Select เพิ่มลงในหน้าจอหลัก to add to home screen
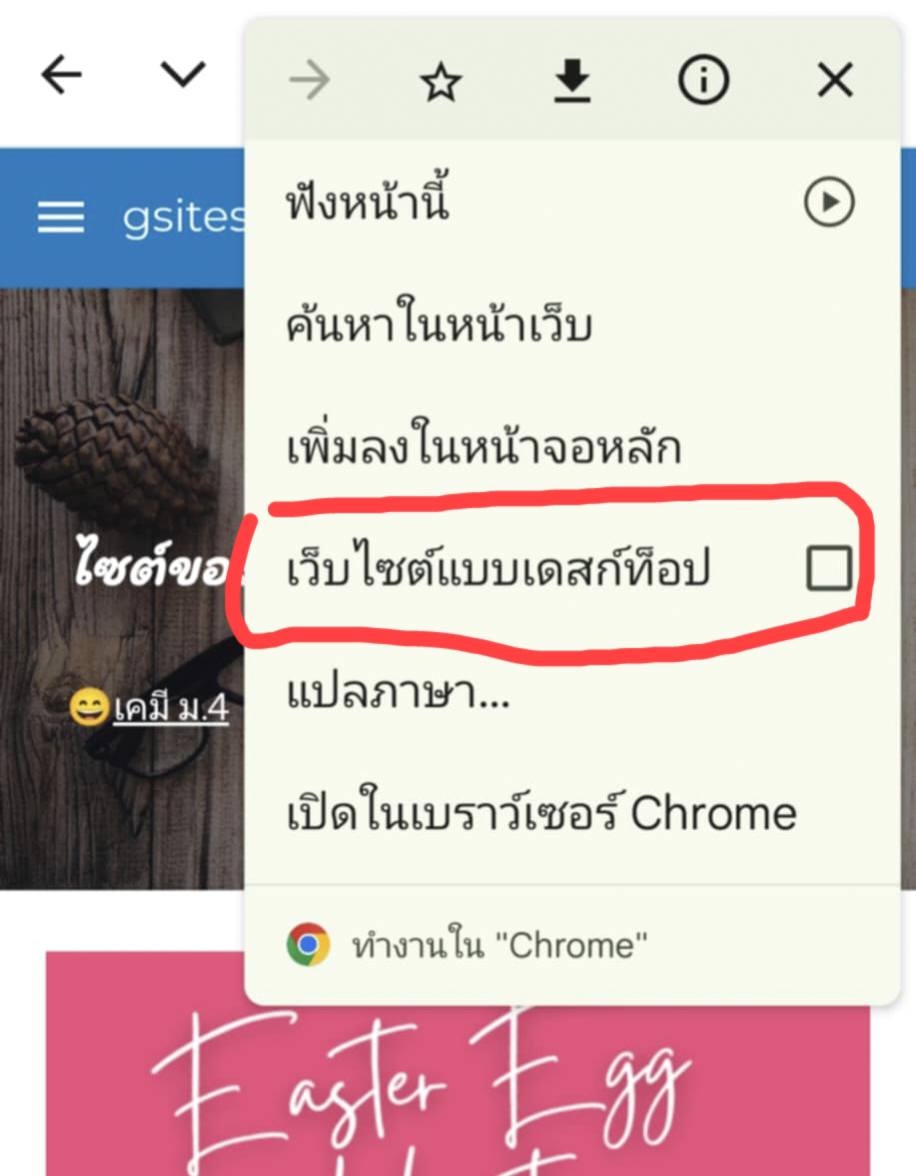This screenshot has width=916, height=1176. (484, 448)
